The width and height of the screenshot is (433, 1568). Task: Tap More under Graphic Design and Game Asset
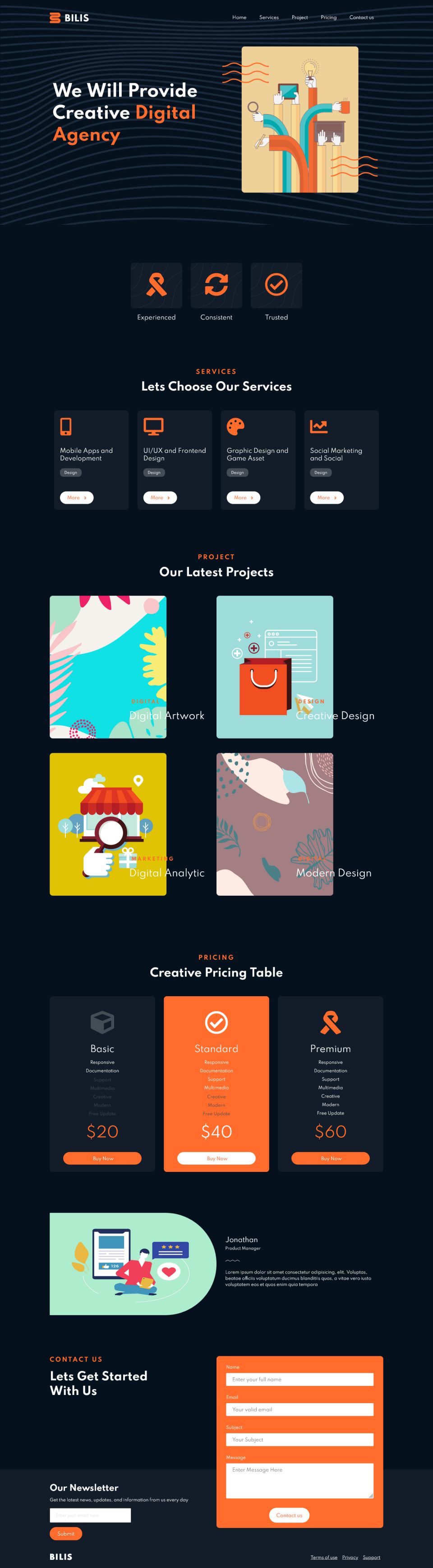pos(243,497)
